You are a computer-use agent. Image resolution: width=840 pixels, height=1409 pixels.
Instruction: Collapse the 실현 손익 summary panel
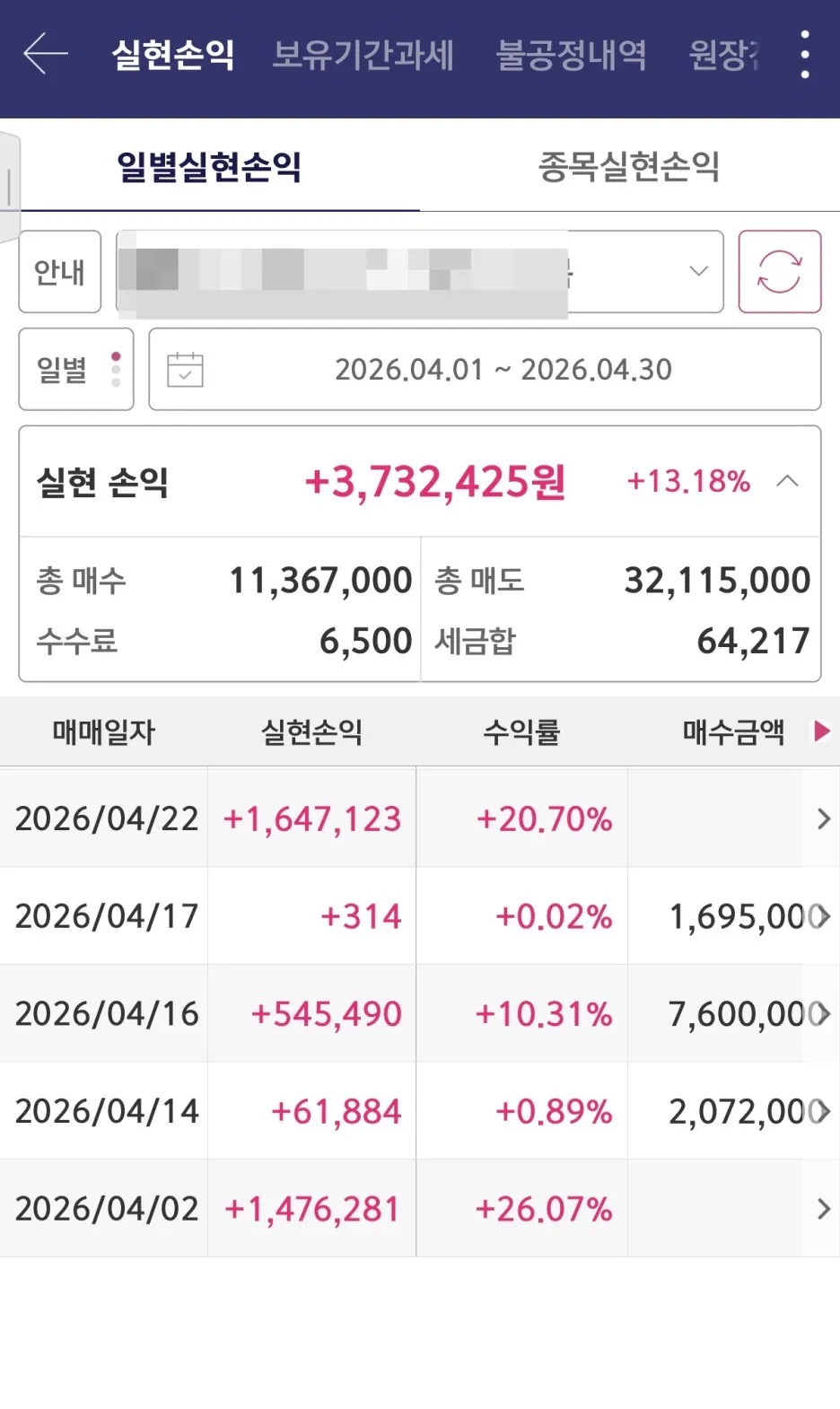click(787, 481)
